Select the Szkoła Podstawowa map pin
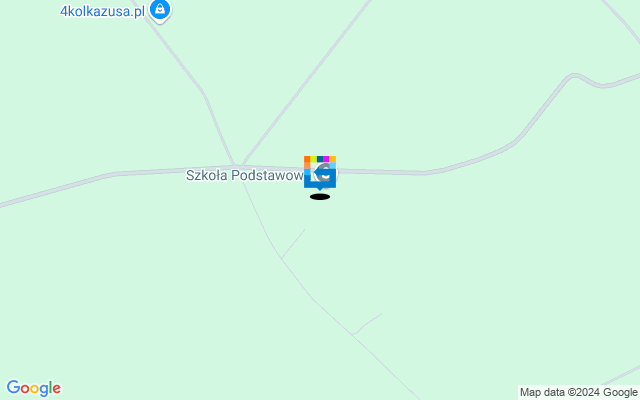The height and width of the screenshot is (400, 640). (x=320, y=172)
